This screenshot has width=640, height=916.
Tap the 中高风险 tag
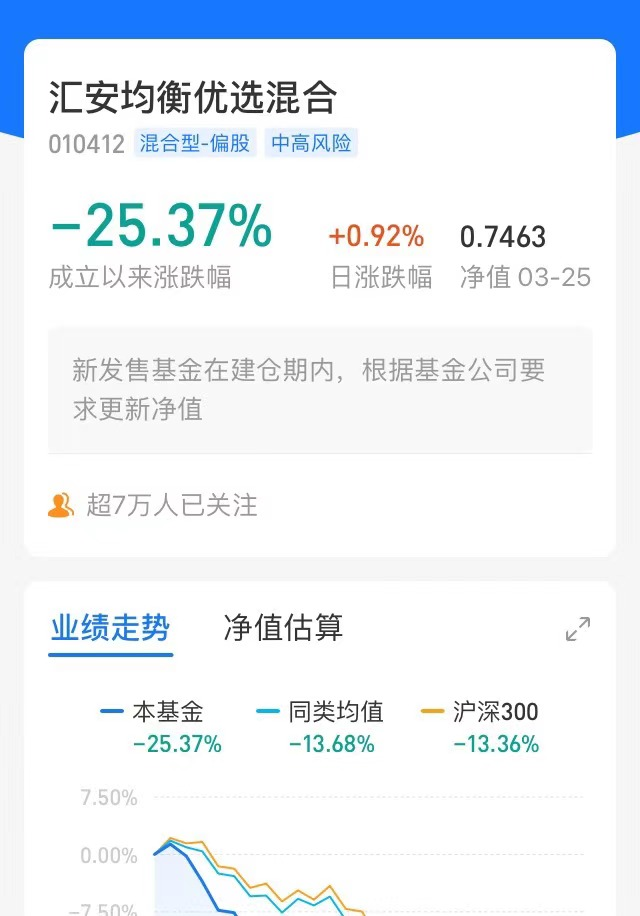pyautogui.click(x=310, y=143)
